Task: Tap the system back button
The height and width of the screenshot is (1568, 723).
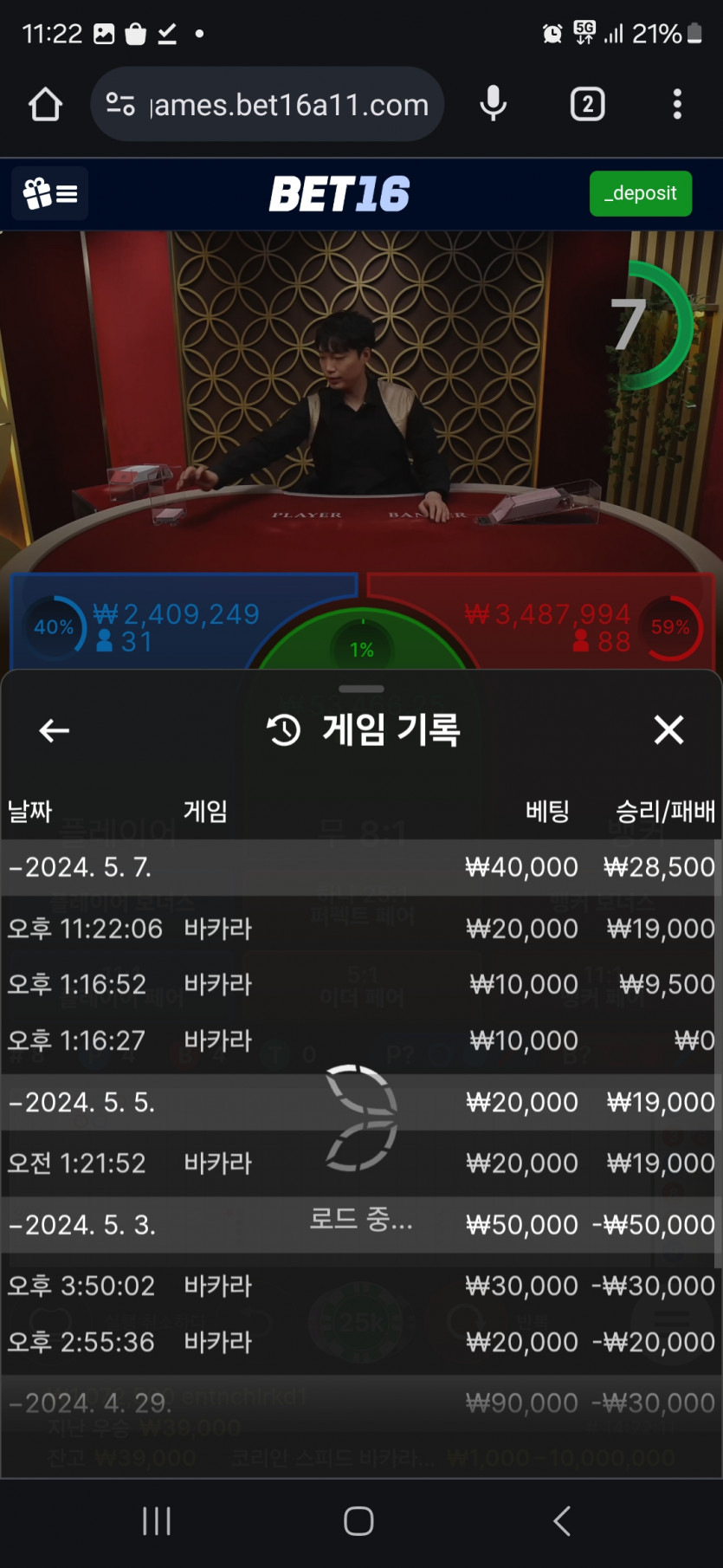Action: point(562,1520)
